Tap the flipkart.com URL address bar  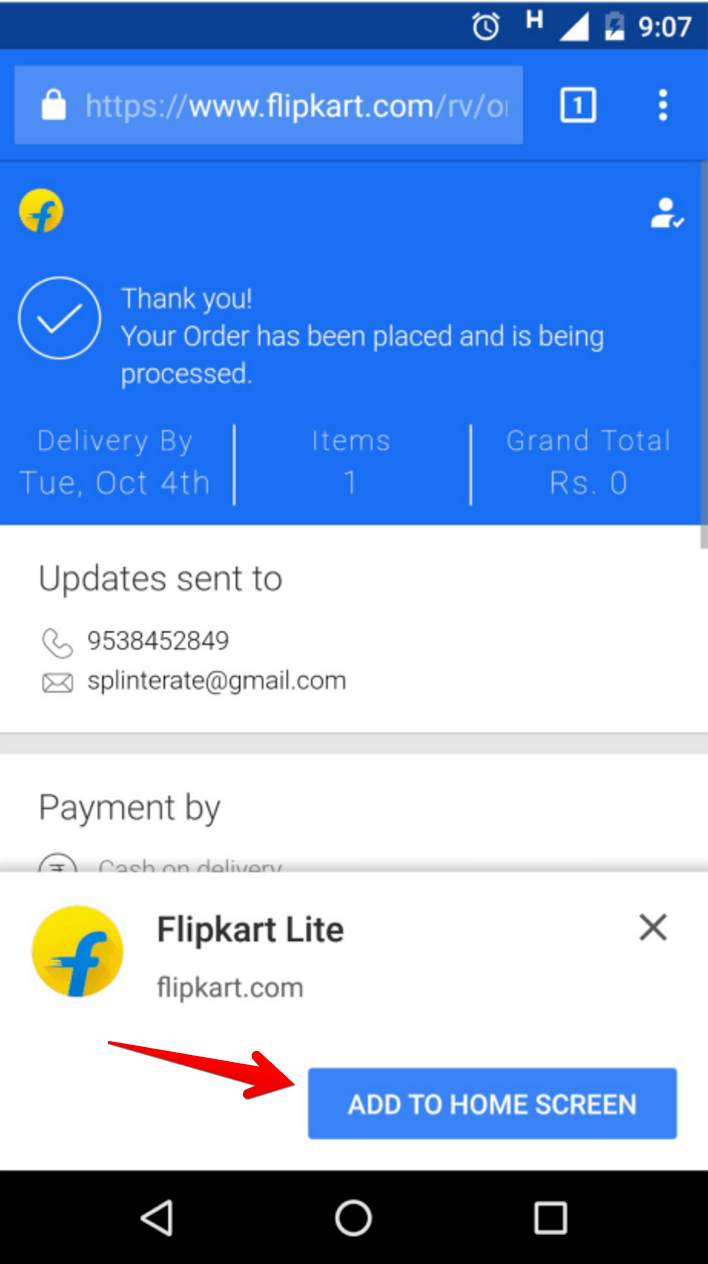tap(268, 106)
